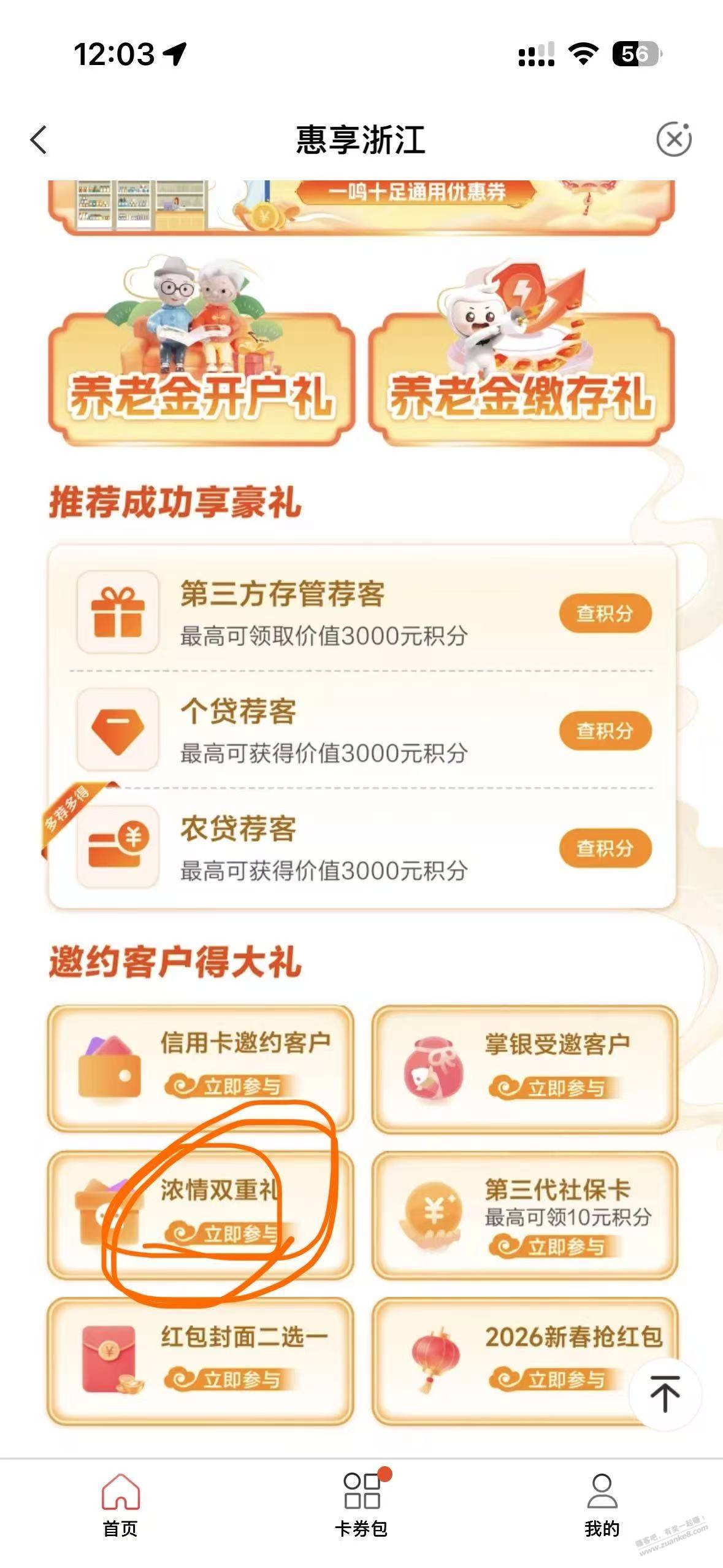This screenshot has height=1568, width=723.
Task: Go back from 惠享浙江 page
Action: click(39, 140)
